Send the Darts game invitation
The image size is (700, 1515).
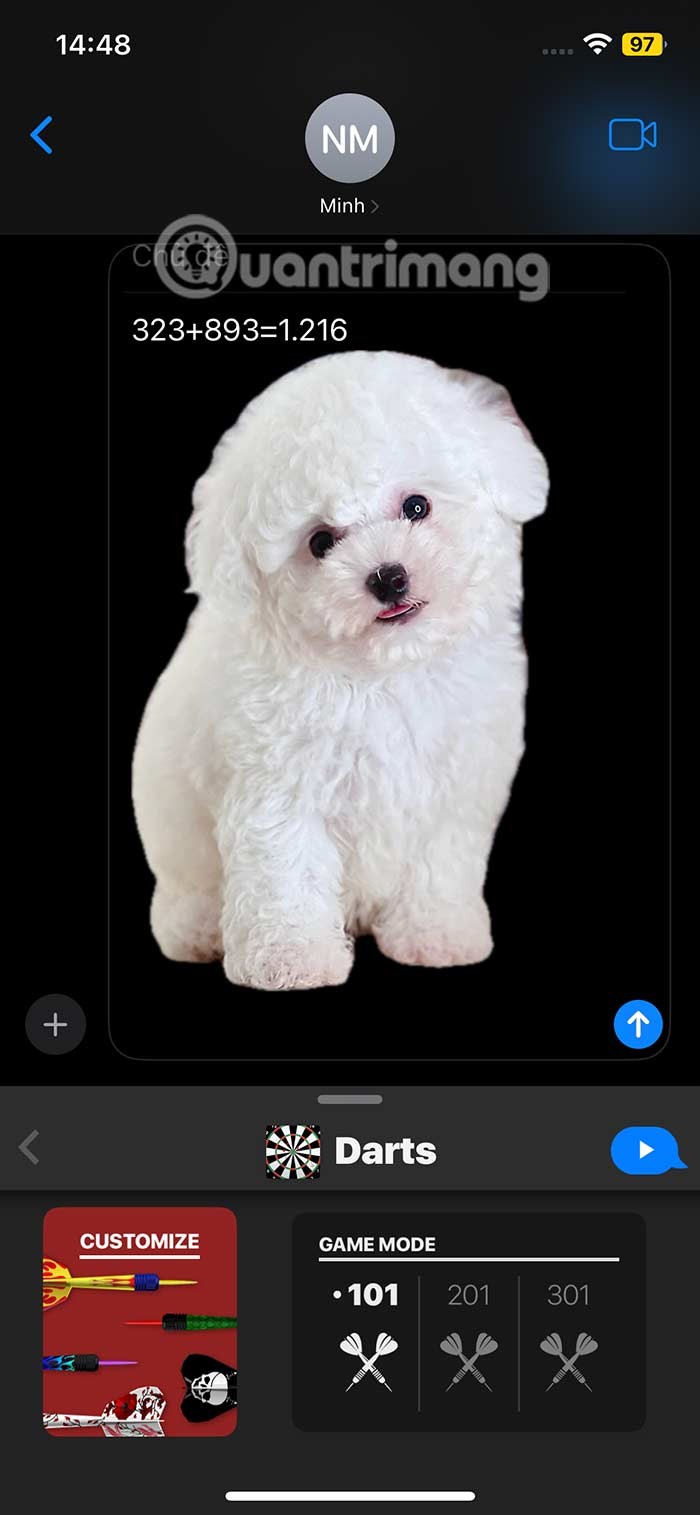[646, 1150]
